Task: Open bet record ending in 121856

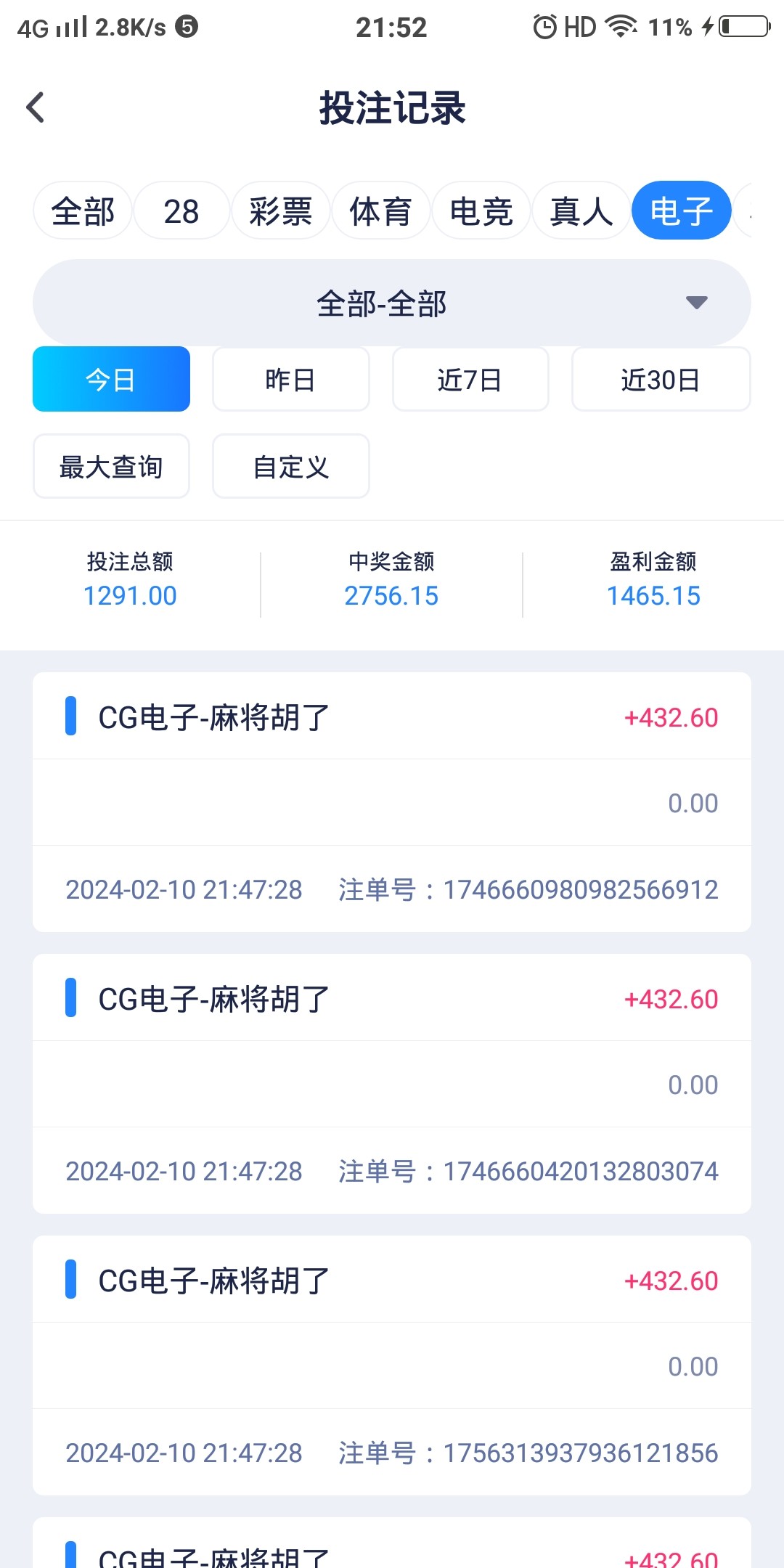Action: (x=392, y=1365)
